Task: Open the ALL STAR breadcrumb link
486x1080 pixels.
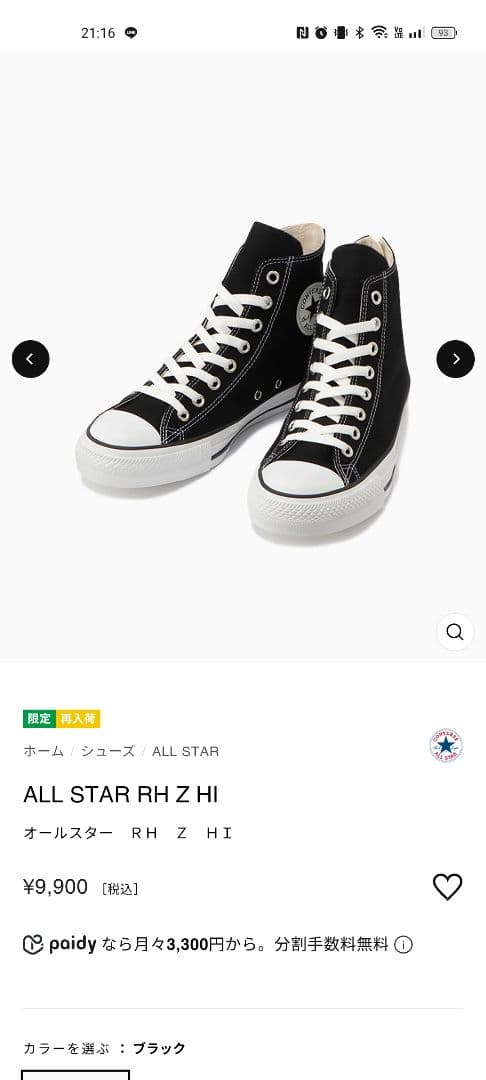Action: click(185, 751)
